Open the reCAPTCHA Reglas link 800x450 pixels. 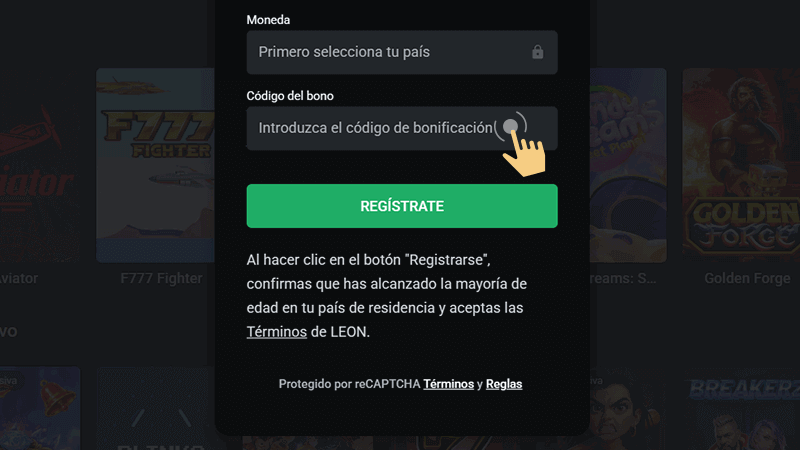pos(504,384)
